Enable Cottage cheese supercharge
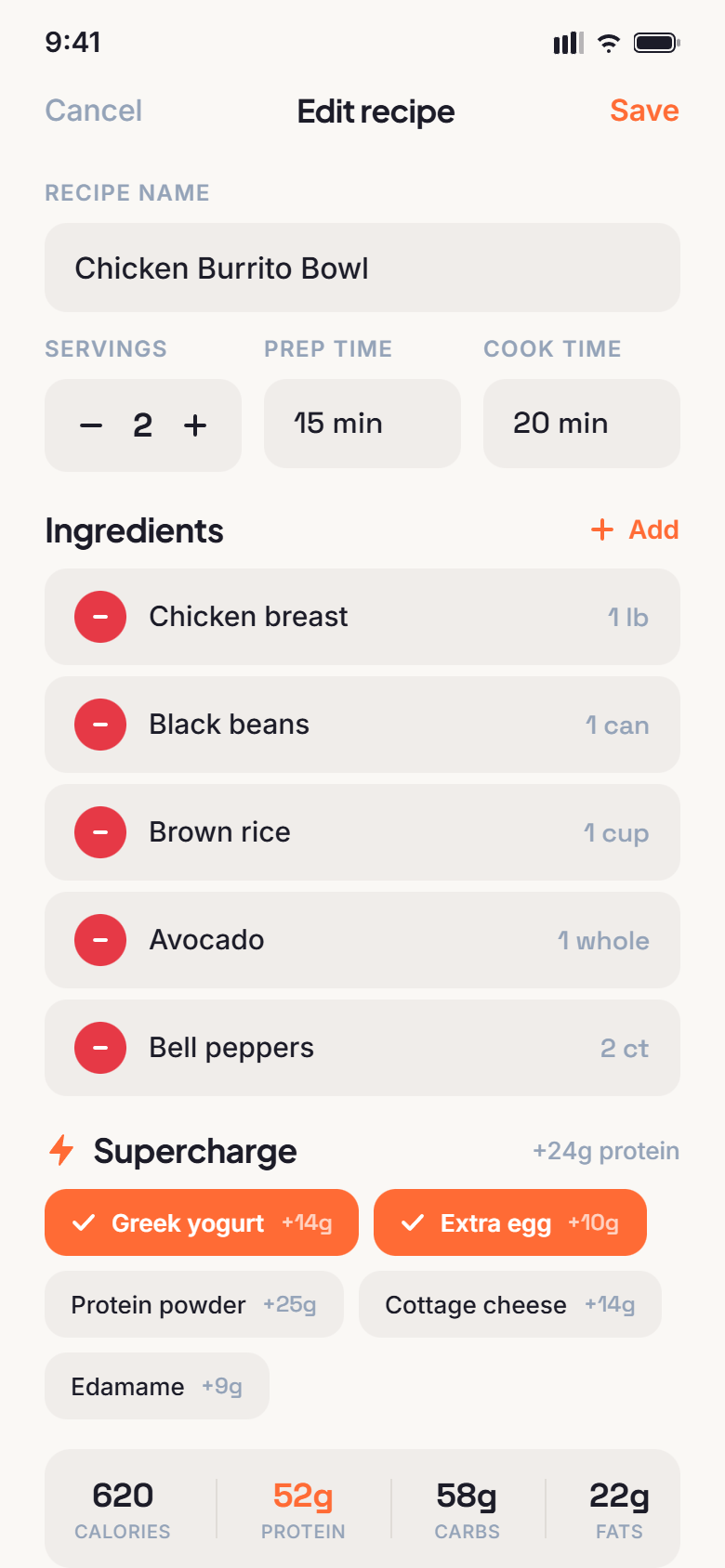Image resolution: width=725 pixels, height=1568 pixels. (x=509, y=1304)
